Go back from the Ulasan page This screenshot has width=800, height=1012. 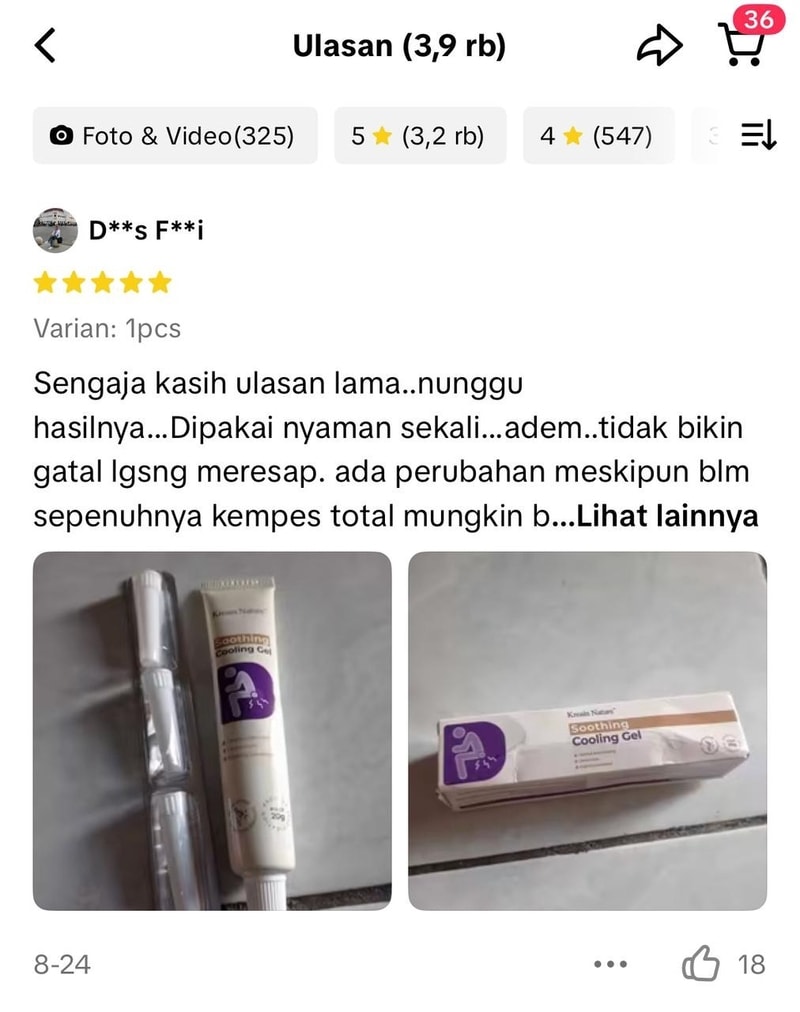coord(45,46)
